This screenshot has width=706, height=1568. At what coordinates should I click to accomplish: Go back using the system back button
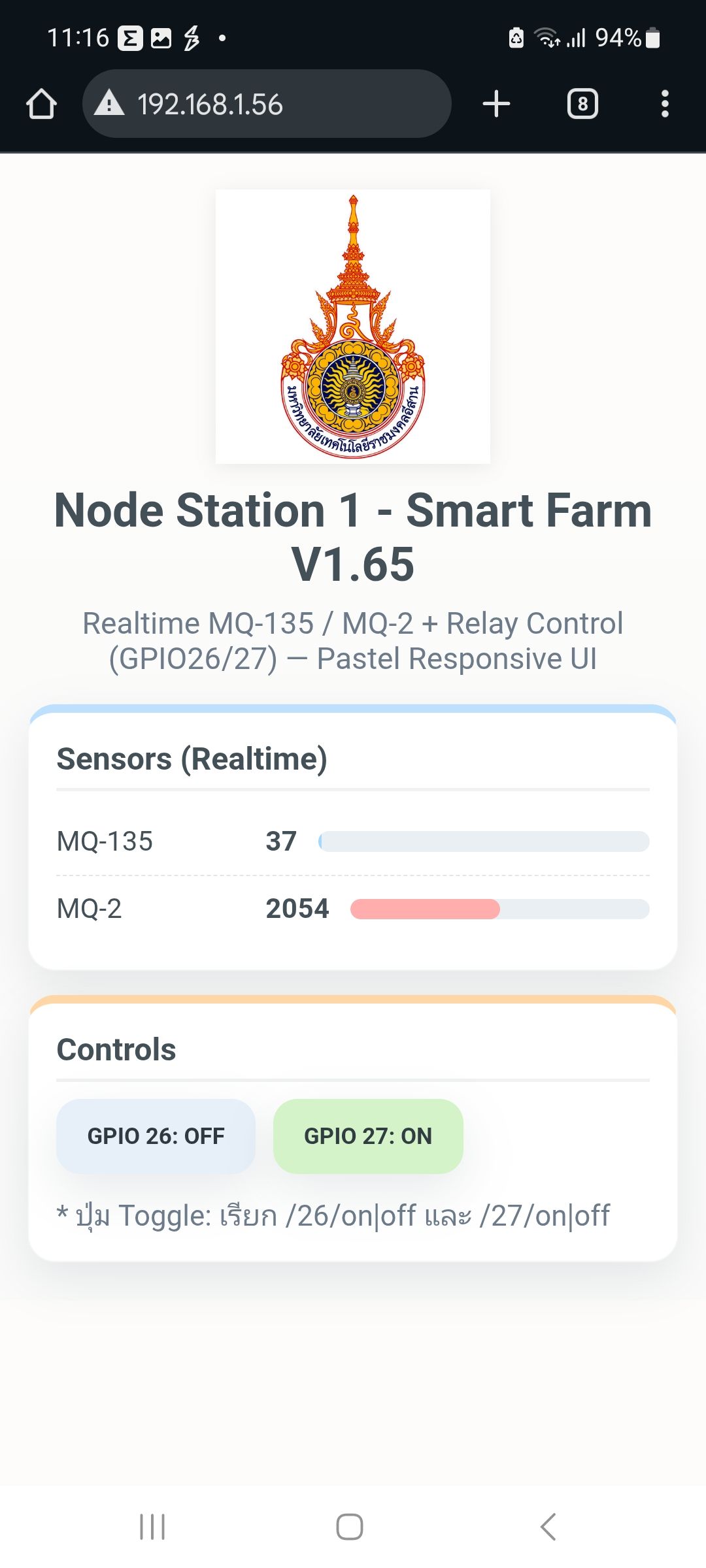click(548, 1527)
